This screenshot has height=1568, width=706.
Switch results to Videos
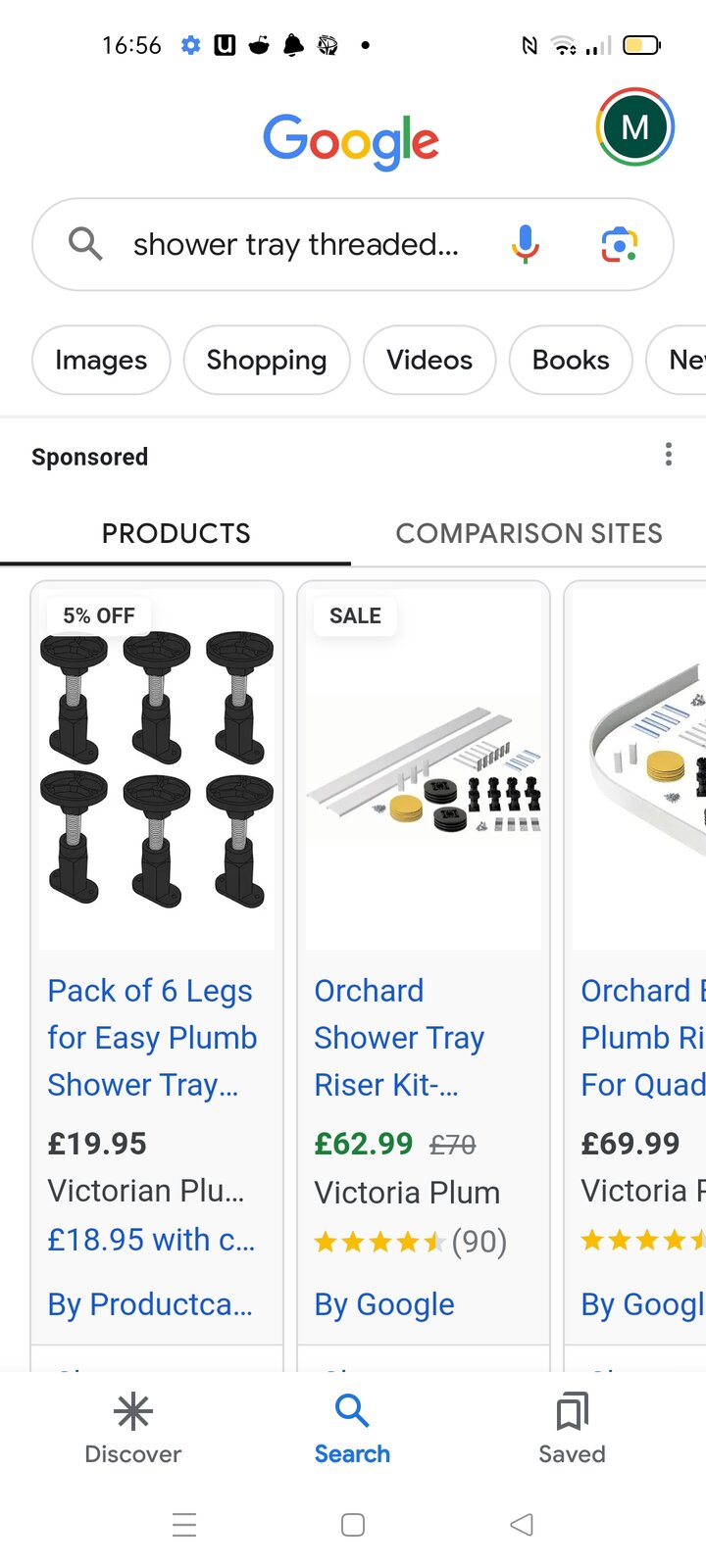(429, 360)
